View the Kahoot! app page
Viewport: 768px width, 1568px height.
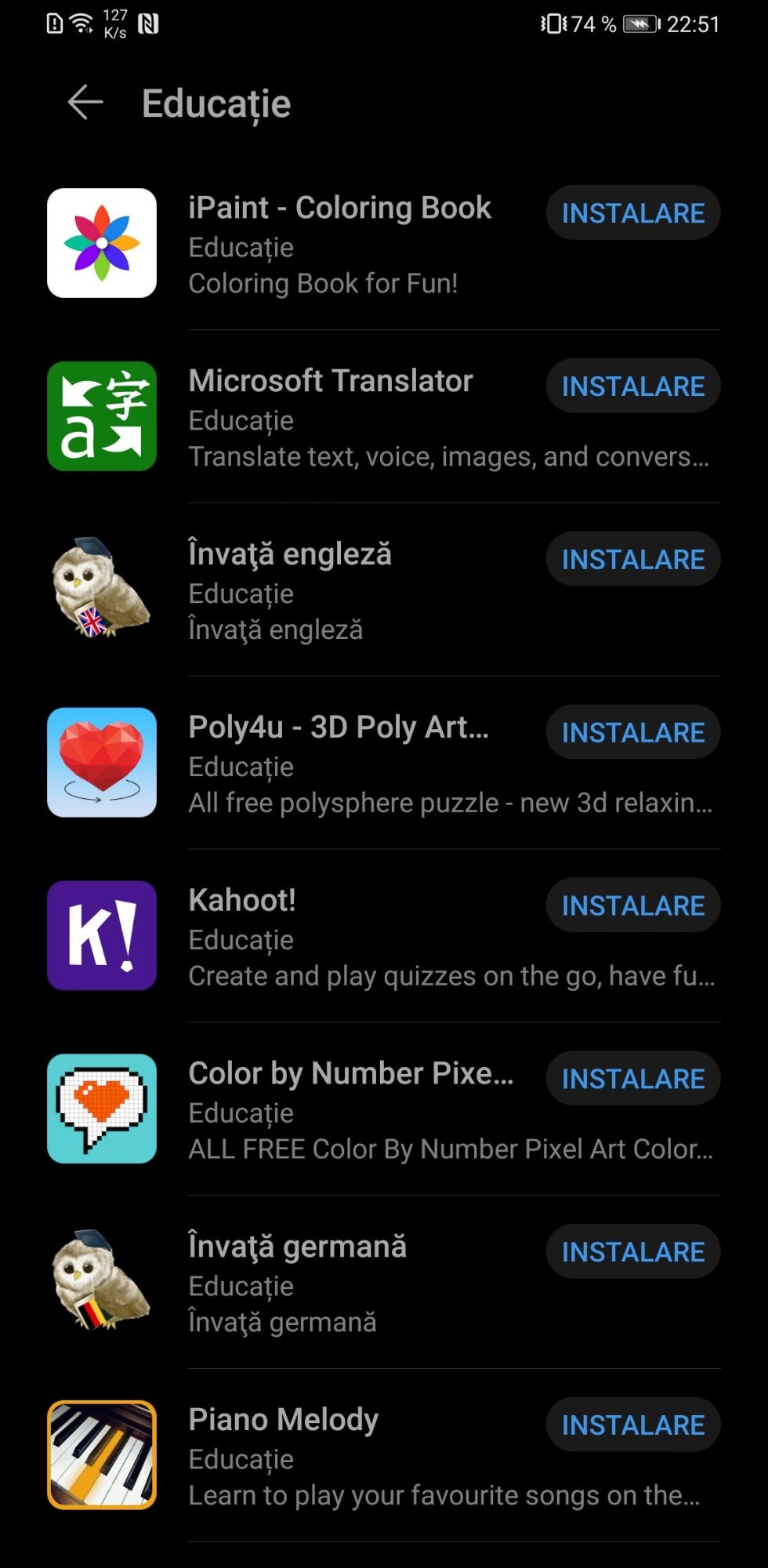coord(242,902)
